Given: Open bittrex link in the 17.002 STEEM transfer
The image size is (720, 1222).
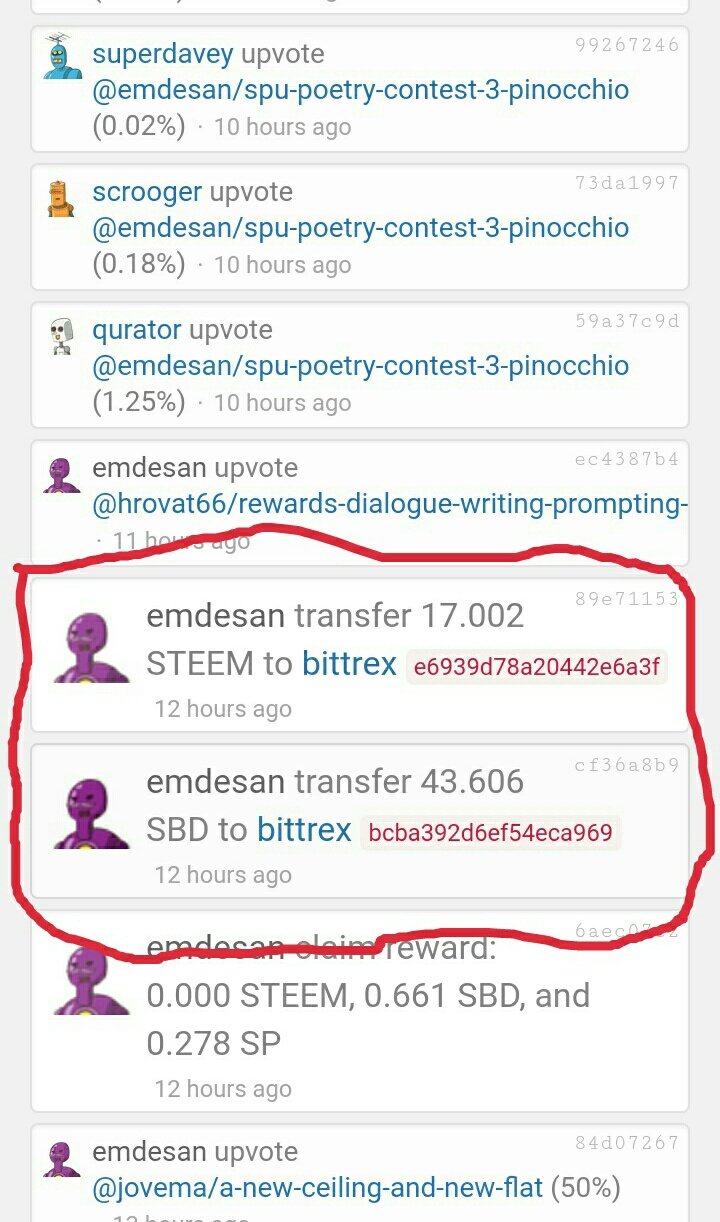Looking at the screenshot, I should coord(349,663).
